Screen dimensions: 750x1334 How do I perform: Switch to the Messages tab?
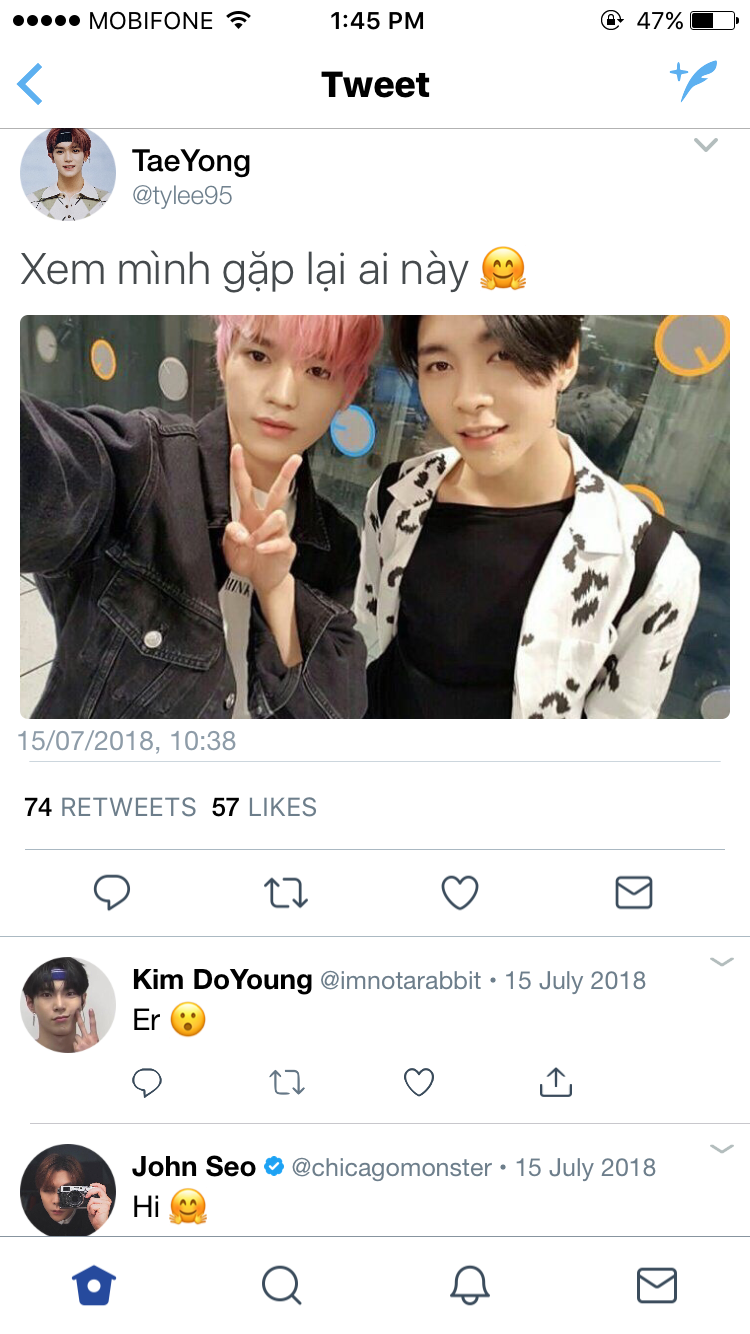point(656,1286)
